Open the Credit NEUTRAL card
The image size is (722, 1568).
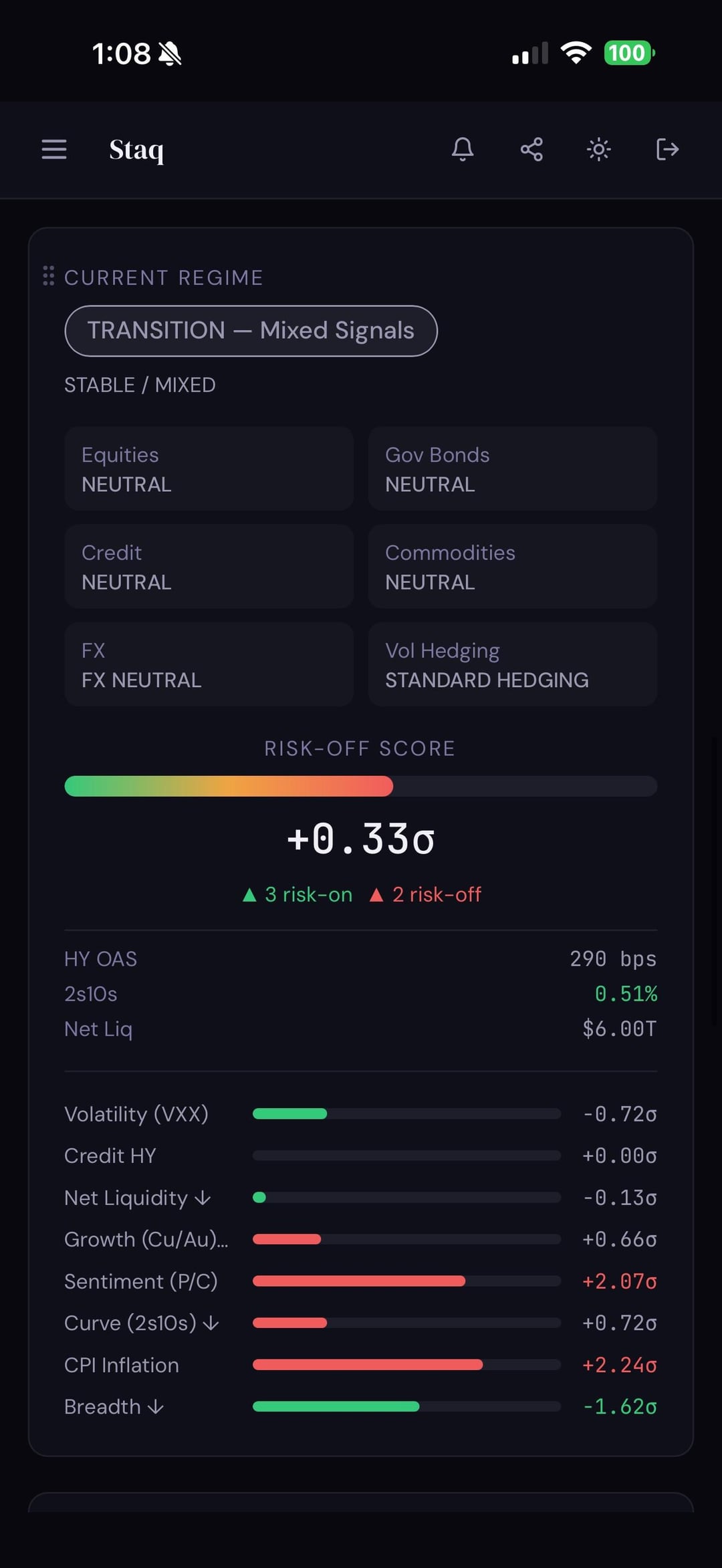click(x=209, y=567)
